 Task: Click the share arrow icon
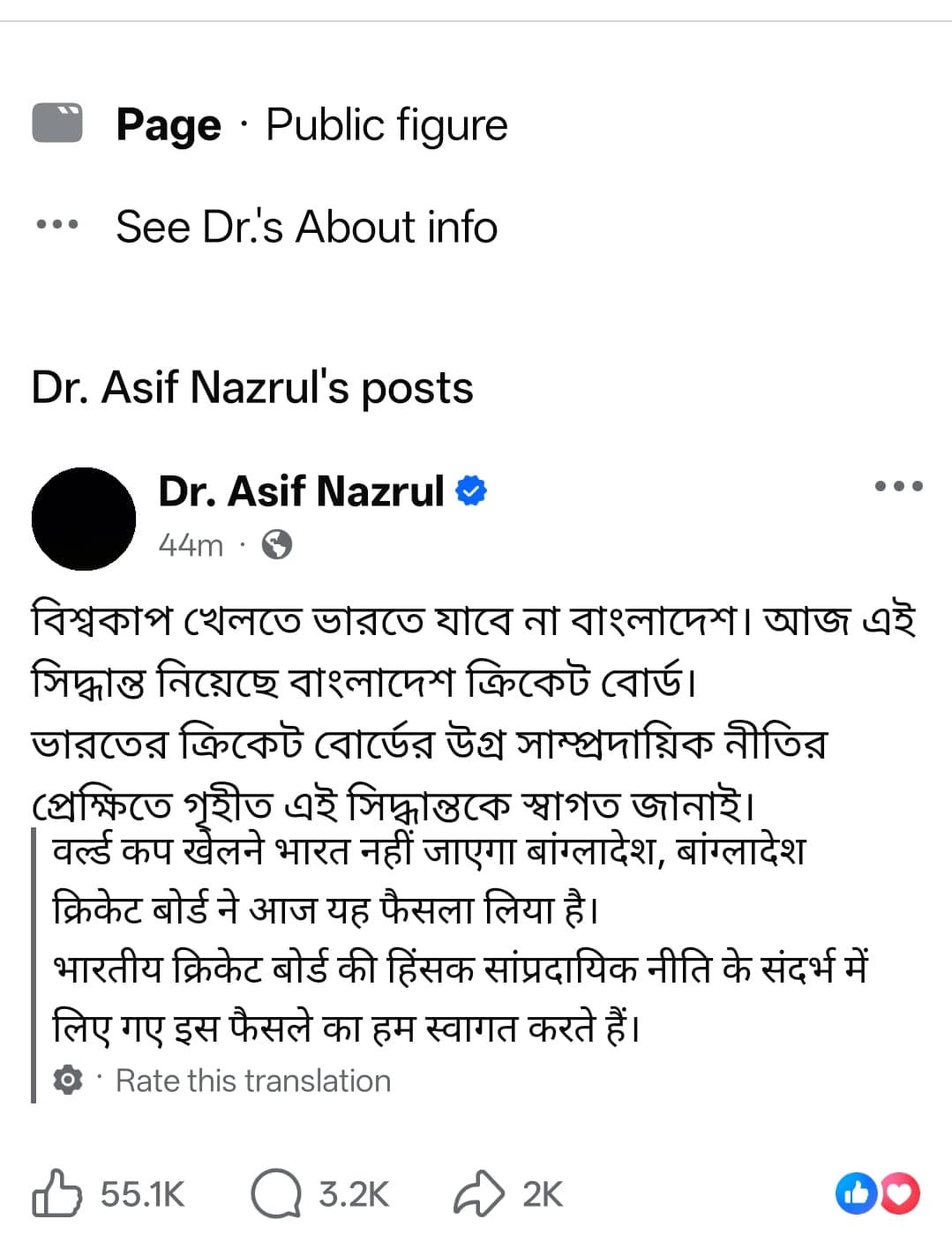point(479,1195)
